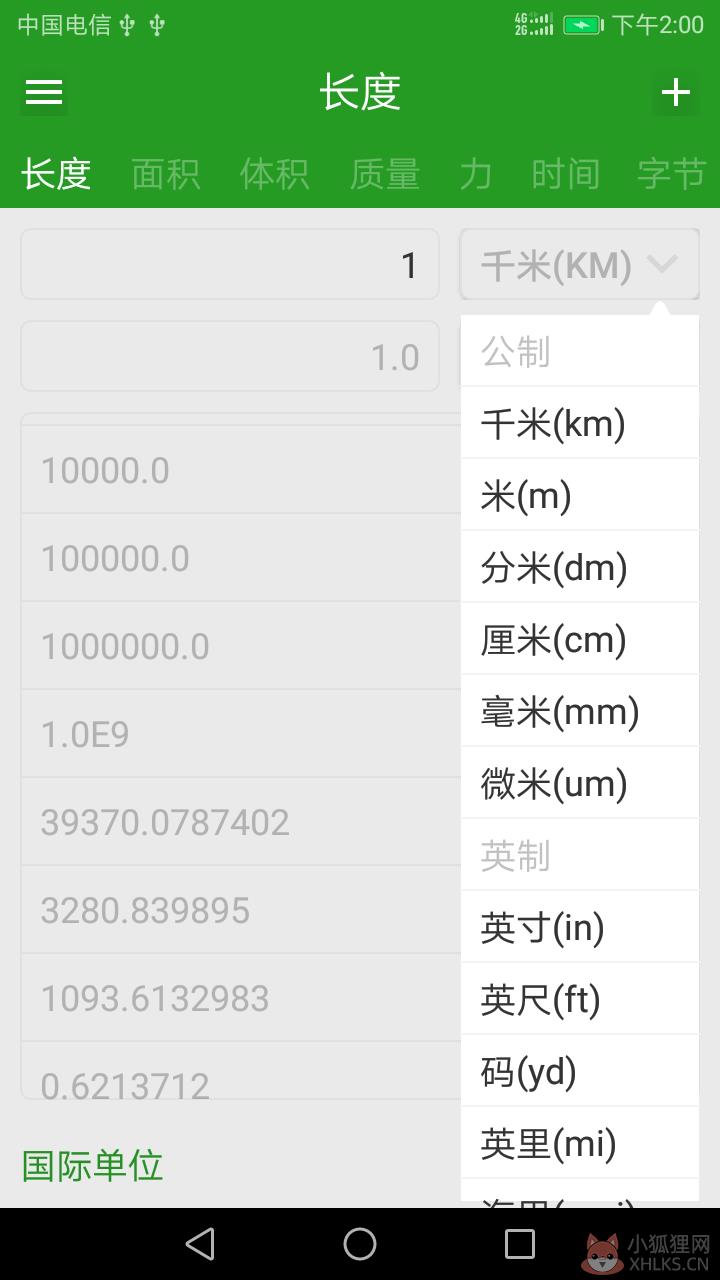
Task: Select 英尺(ft) in the dropdown
Action: 579,999
